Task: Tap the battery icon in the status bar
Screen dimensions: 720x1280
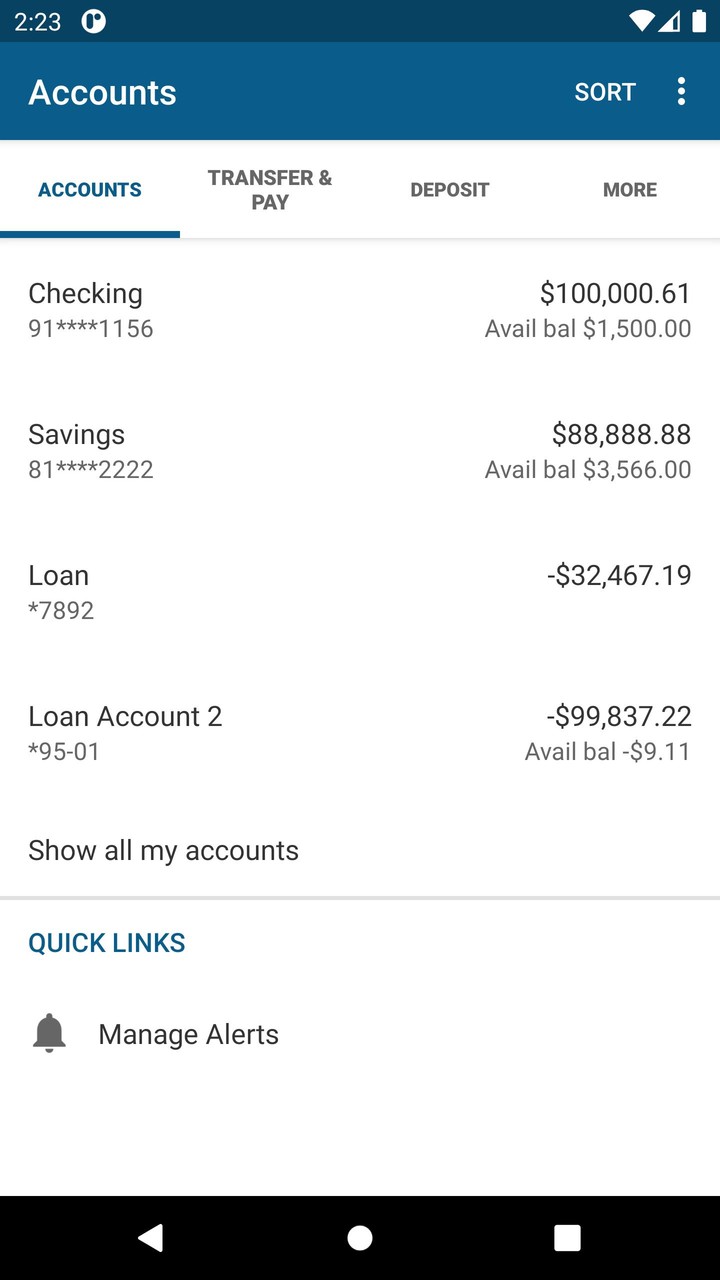Action: tap(697, 20)
